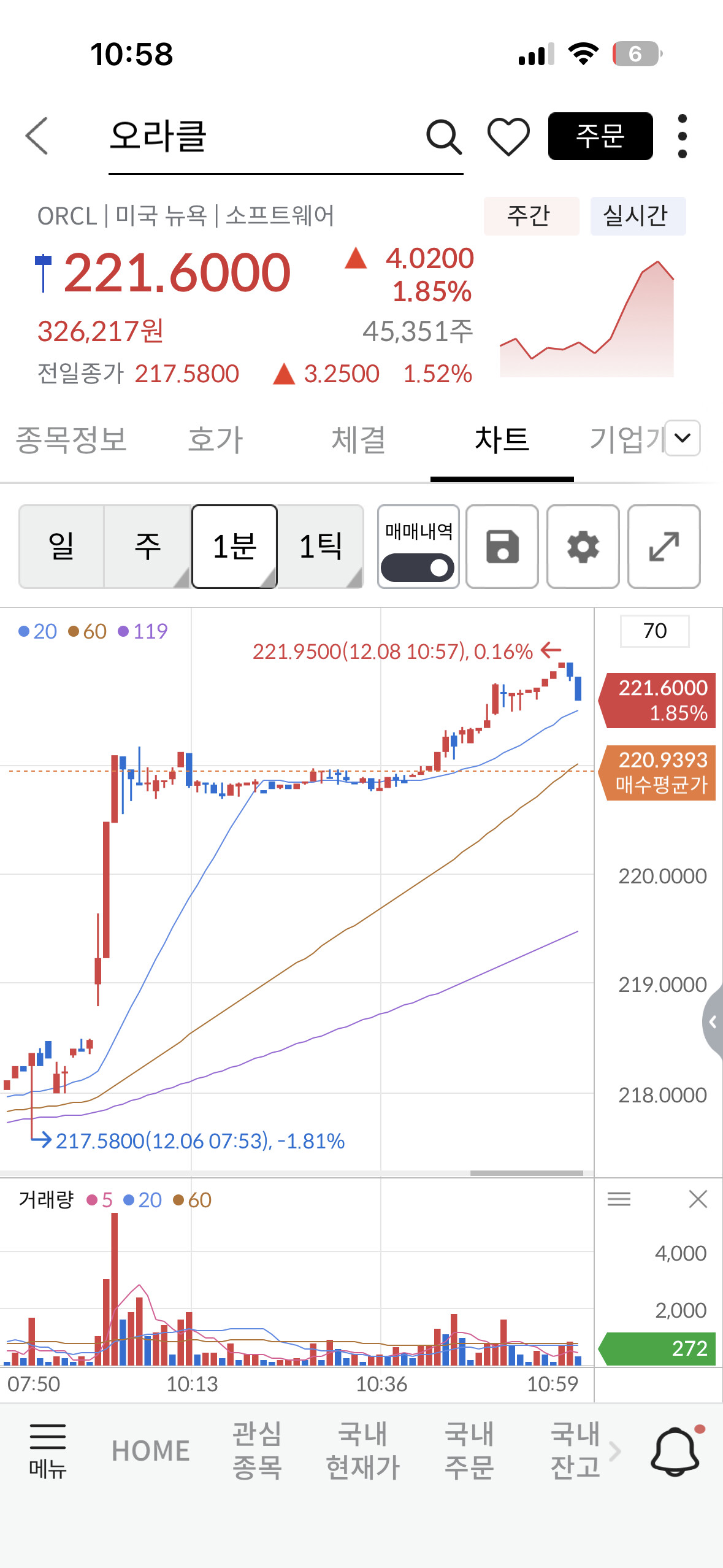The height and width of the screenshot is (1568, 723).
Task: Open chart settings gear
Action: pyautogui.click(x=583, y=546)
